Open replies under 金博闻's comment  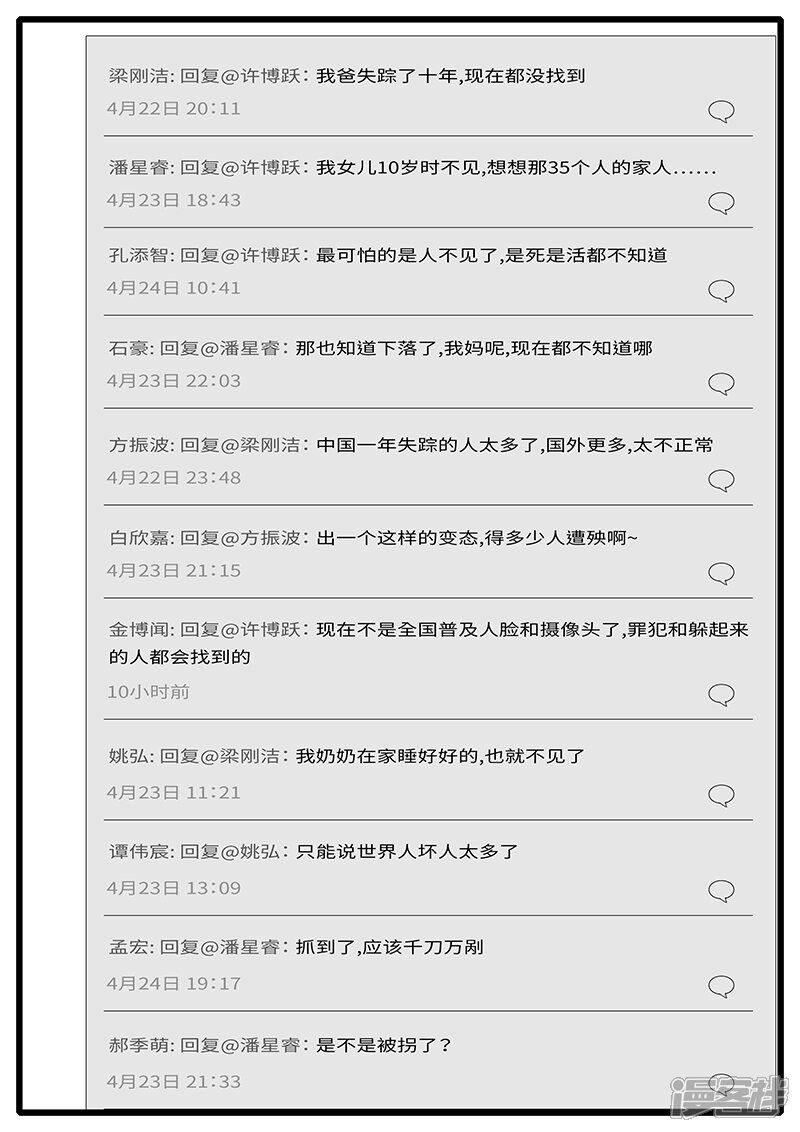[x=722, y=695]
